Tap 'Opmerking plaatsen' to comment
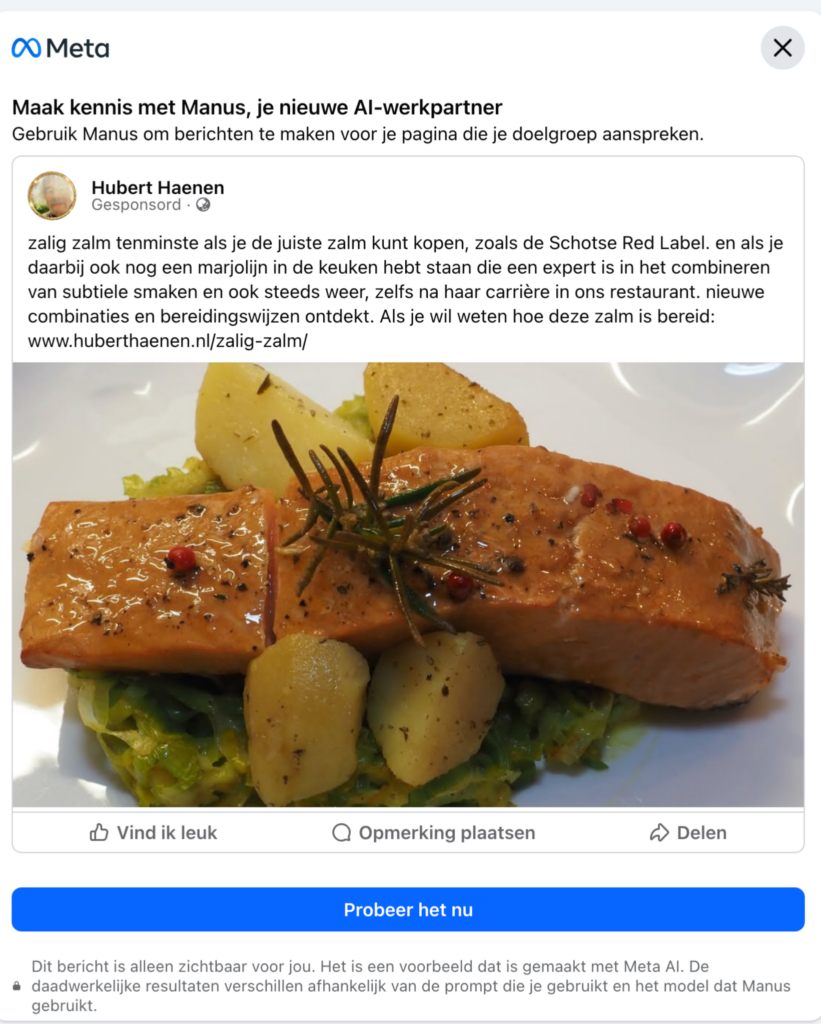Image resolution: width=821 pixels, height=1024 pixels. tap(433, 832)
